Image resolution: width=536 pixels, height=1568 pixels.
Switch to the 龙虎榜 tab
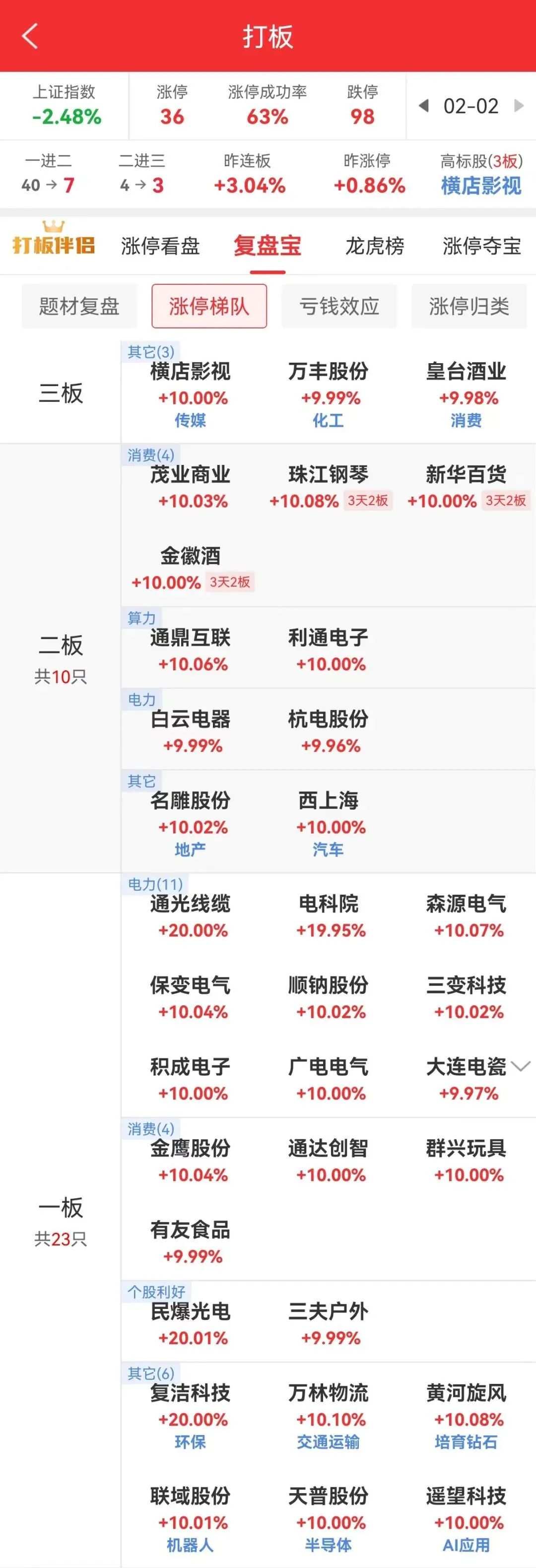click(x=375, y=246)
